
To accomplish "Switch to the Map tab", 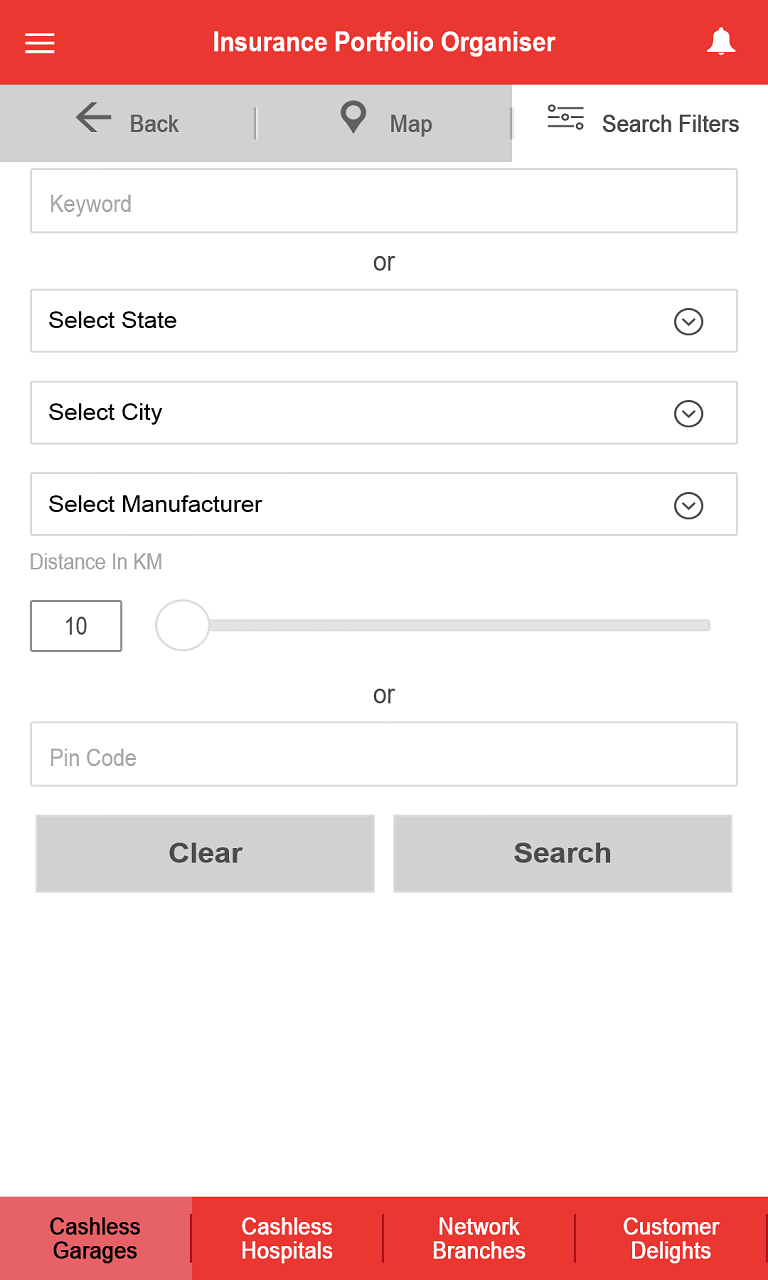I will tap(385, 123).
